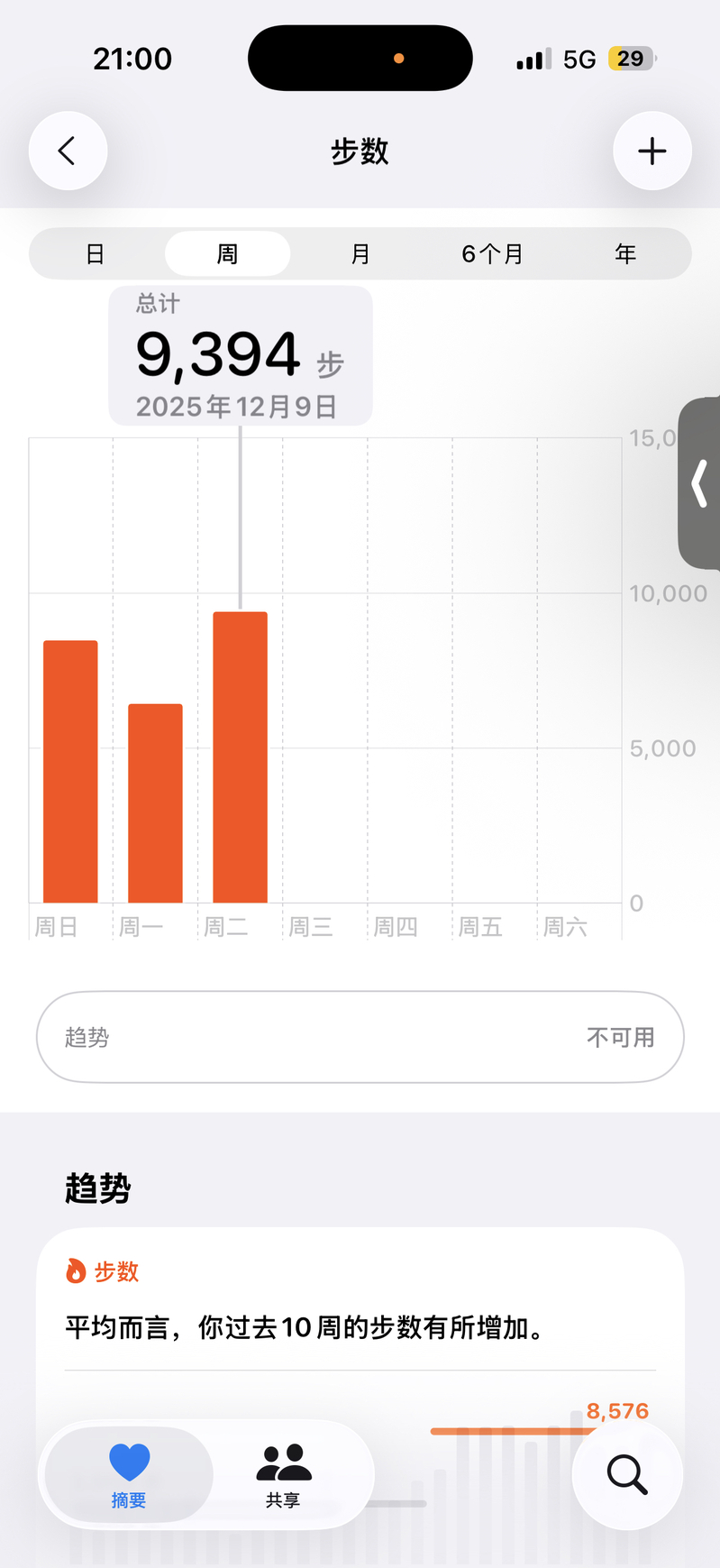Screen dimensions: 720x1568
Task: Switch to the 日 view
Action: tap(96, 254)
